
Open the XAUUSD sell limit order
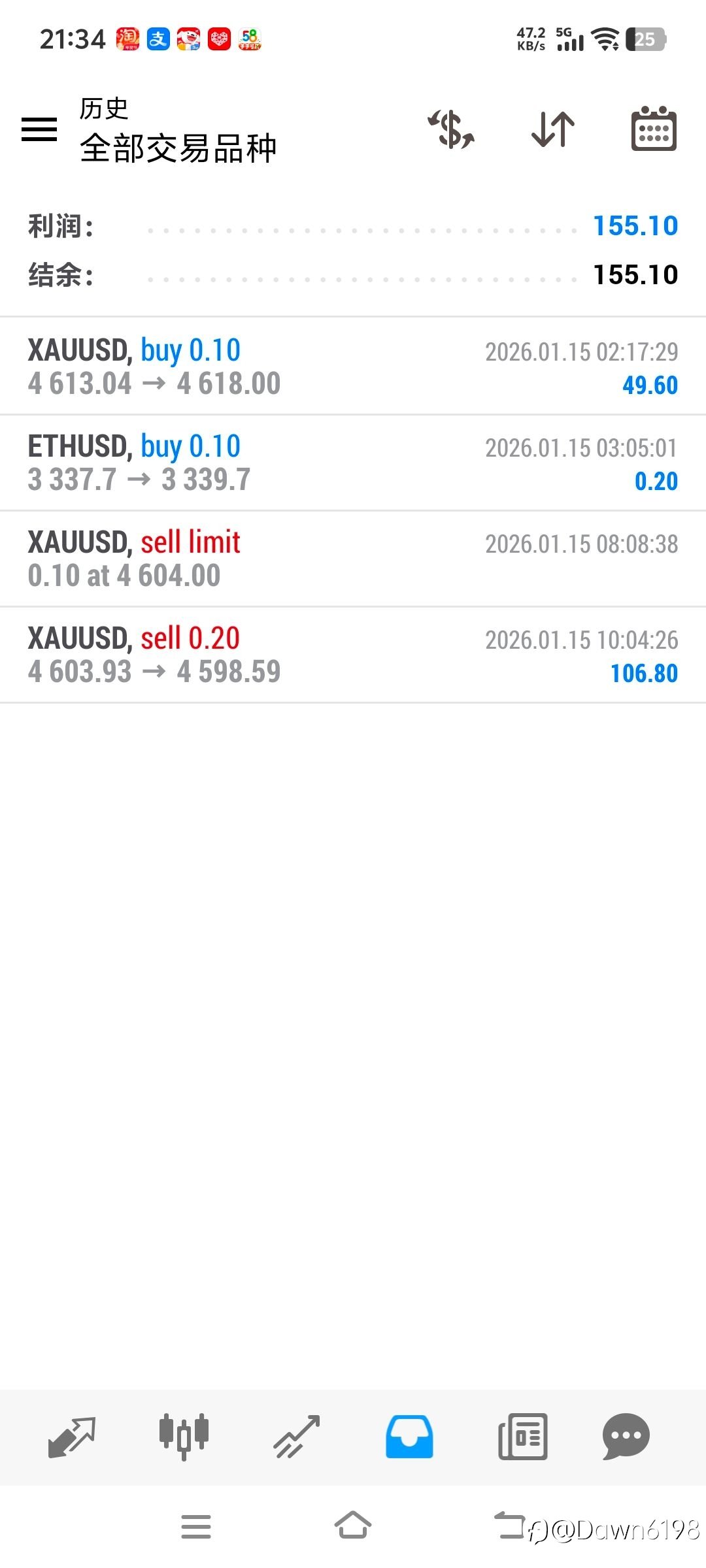(x=353, y=559)
